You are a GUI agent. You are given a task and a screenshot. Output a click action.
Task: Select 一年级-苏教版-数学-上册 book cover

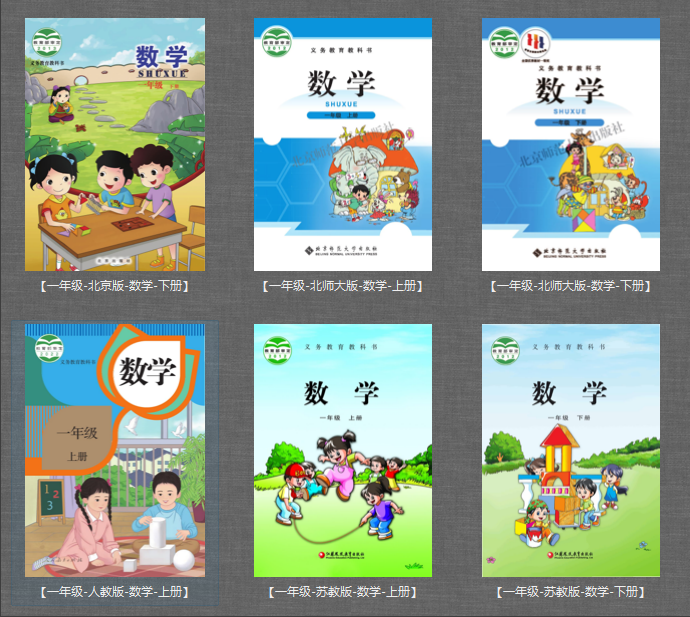pos(343,450)
